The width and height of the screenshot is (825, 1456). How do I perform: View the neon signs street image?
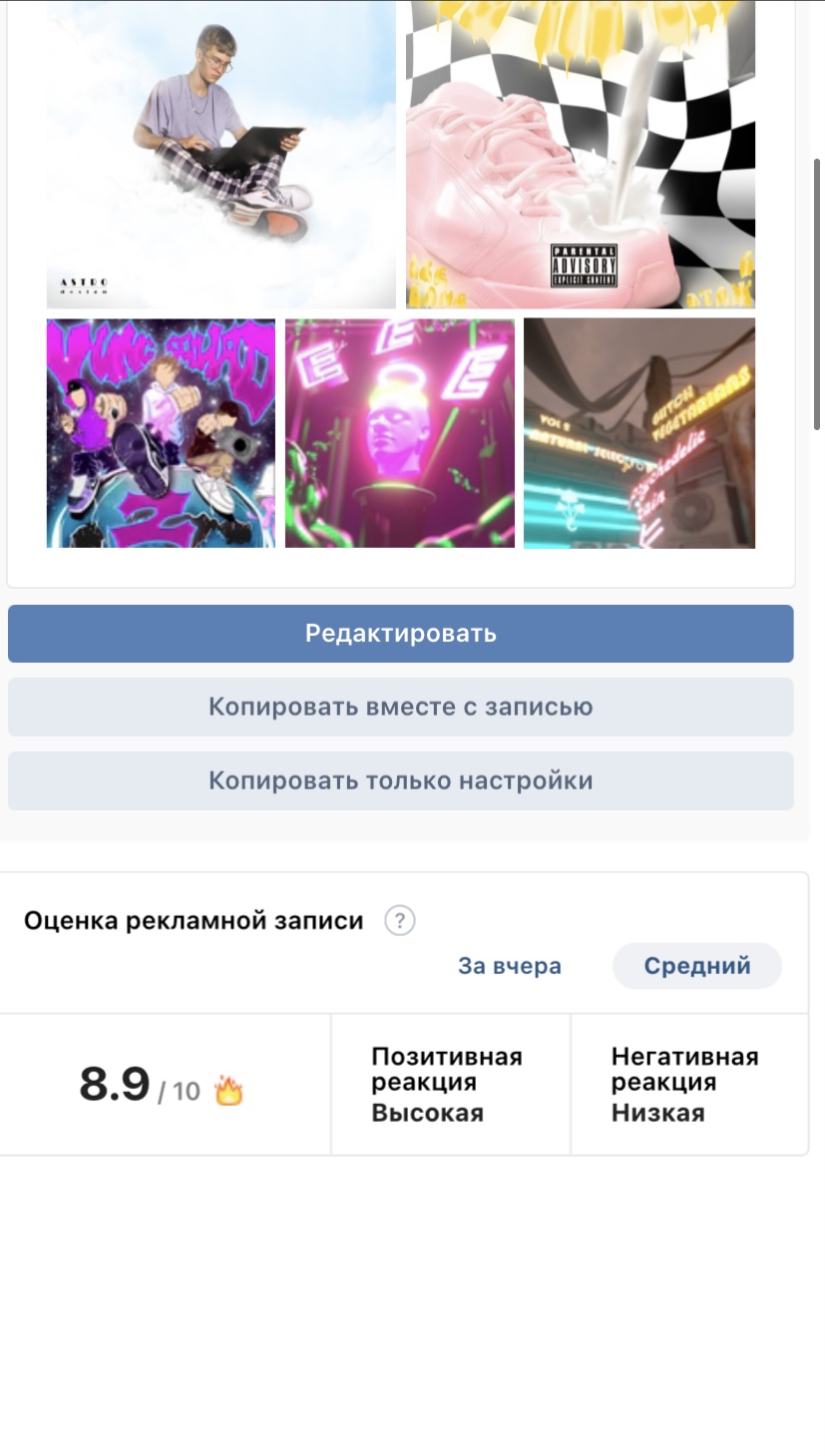639,433
